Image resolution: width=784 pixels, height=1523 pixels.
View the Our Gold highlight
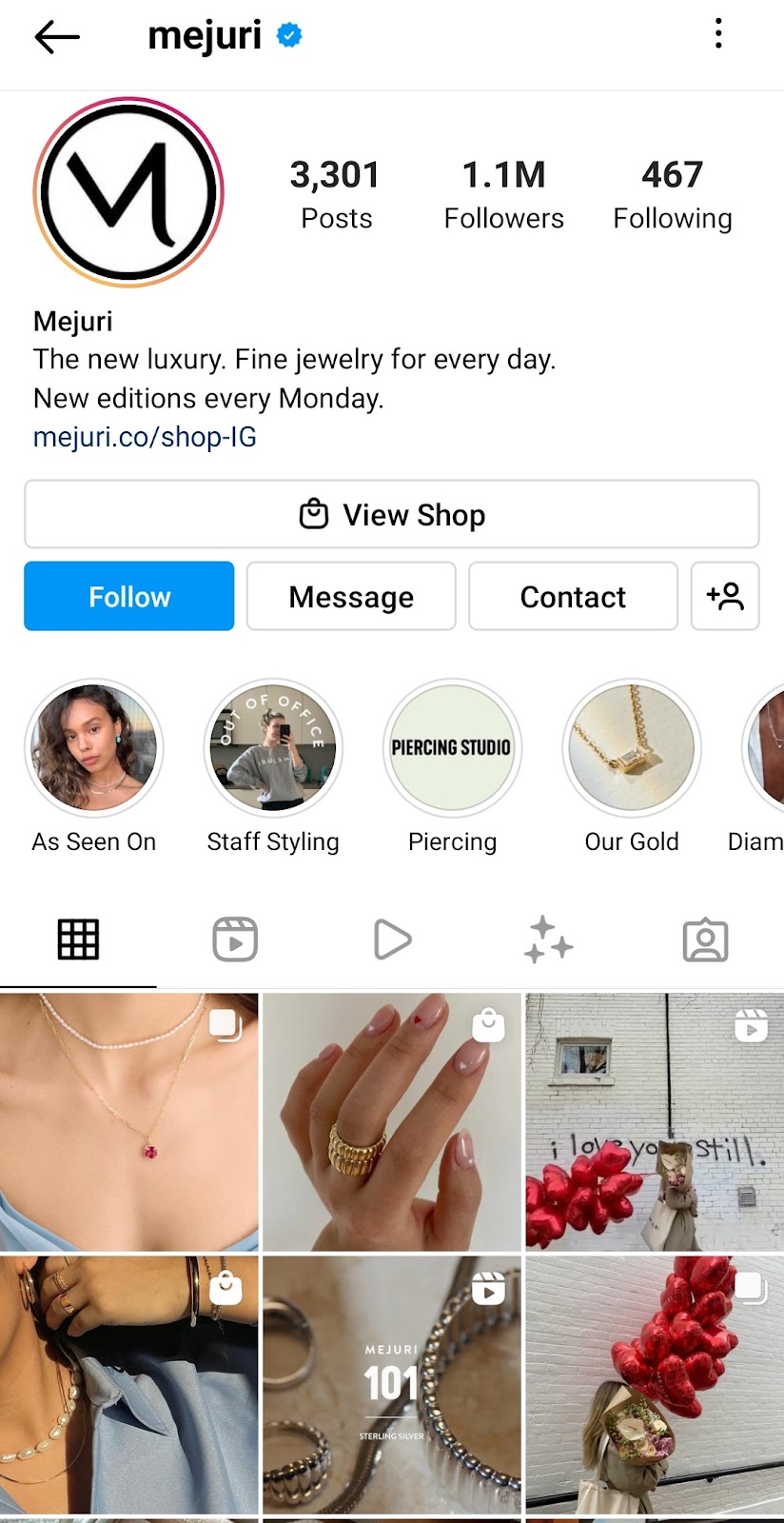click(x=632, y=748)
